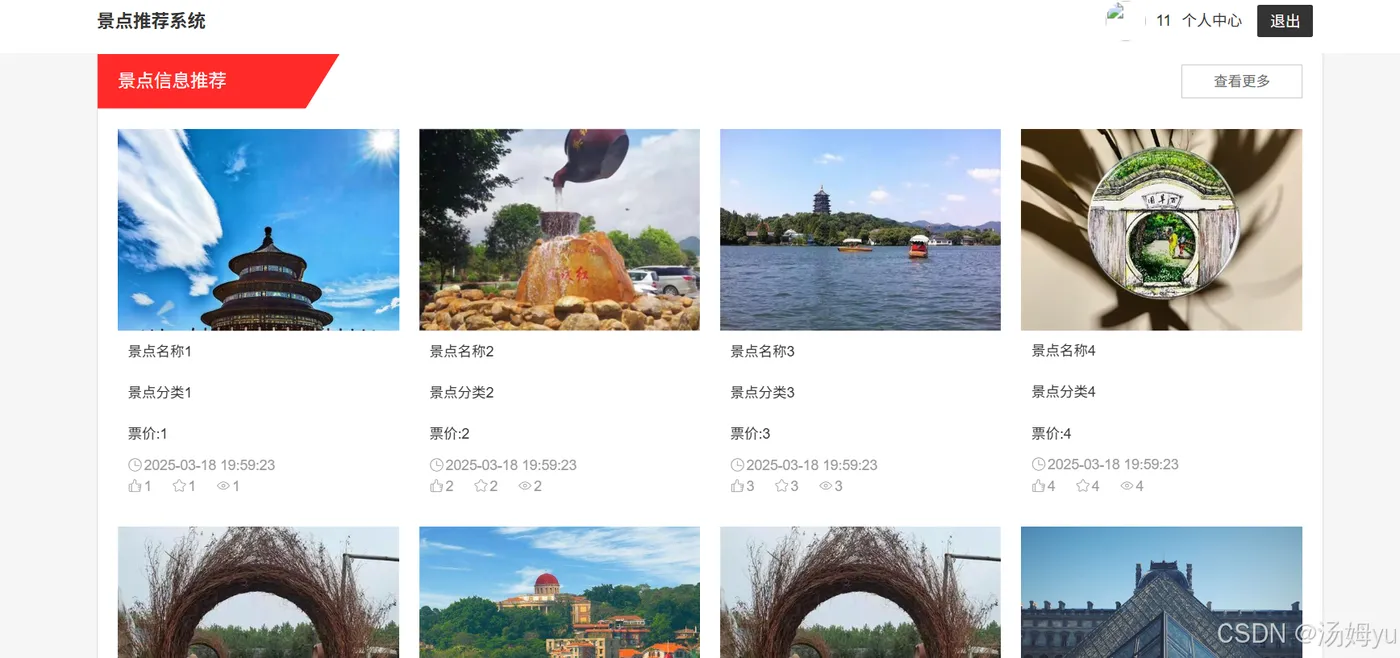Open the 景点名称4 attraction card
Image resolution: width=1400 pixels, height=658 pixels.
point(1161,230)
